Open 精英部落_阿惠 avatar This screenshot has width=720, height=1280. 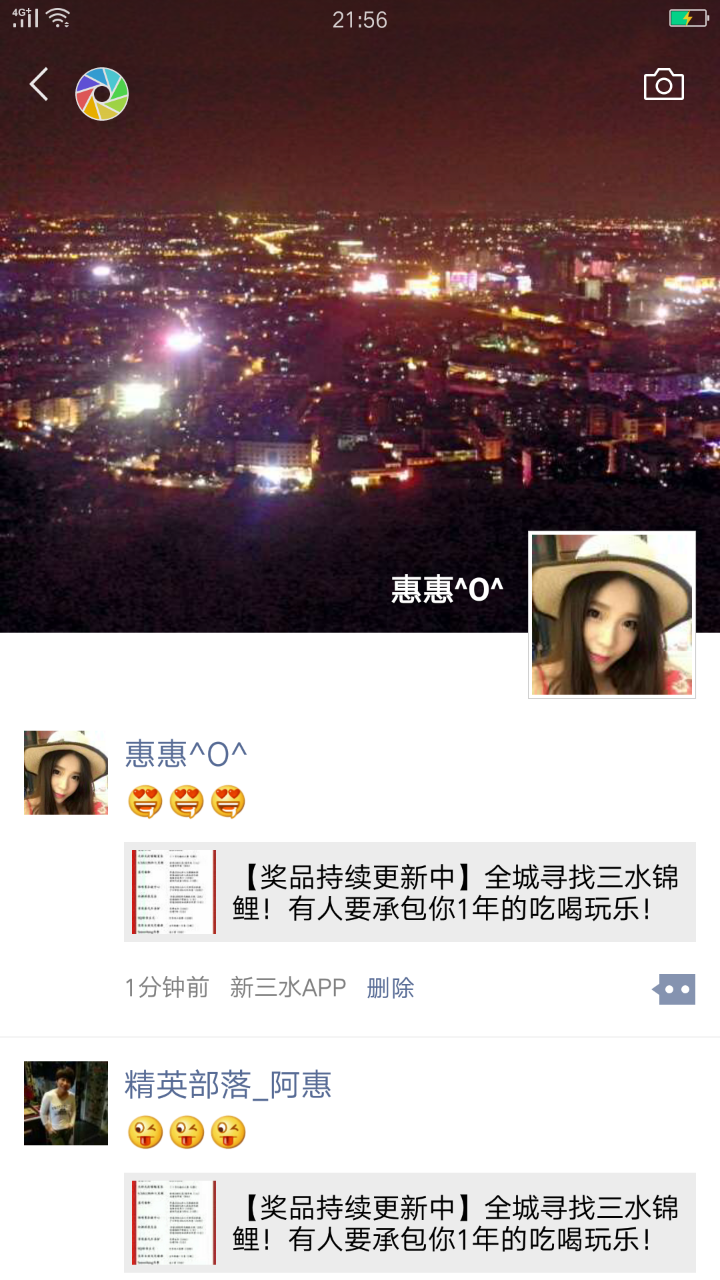66,1103
